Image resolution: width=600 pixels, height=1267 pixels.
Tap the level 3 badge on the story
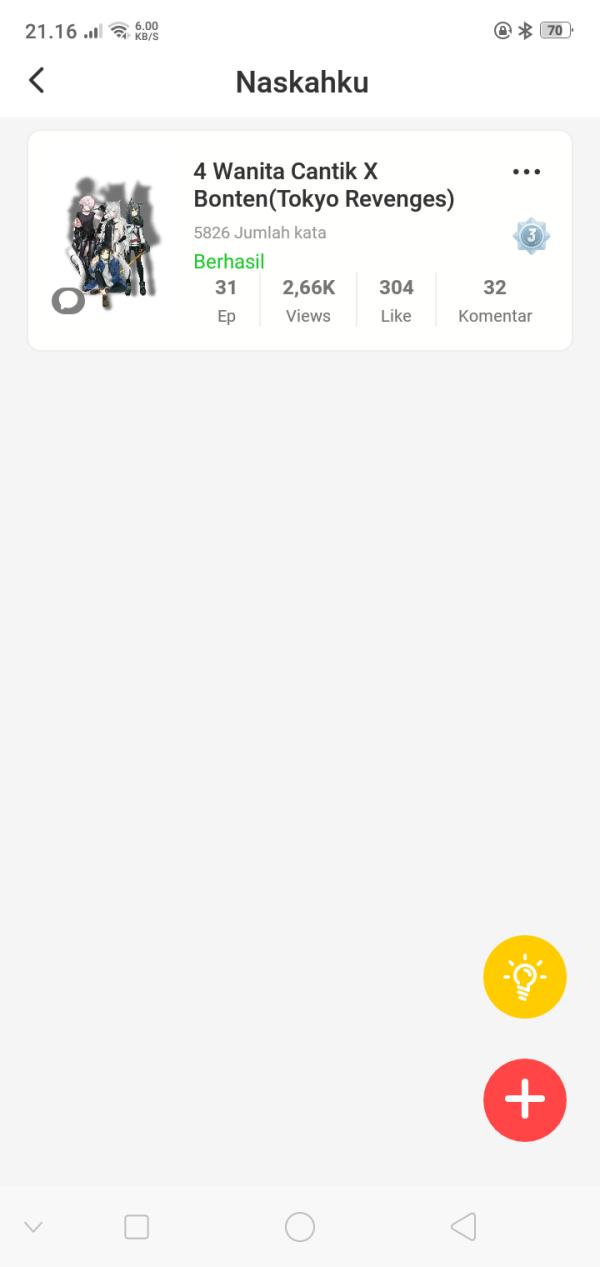(531, 237)
